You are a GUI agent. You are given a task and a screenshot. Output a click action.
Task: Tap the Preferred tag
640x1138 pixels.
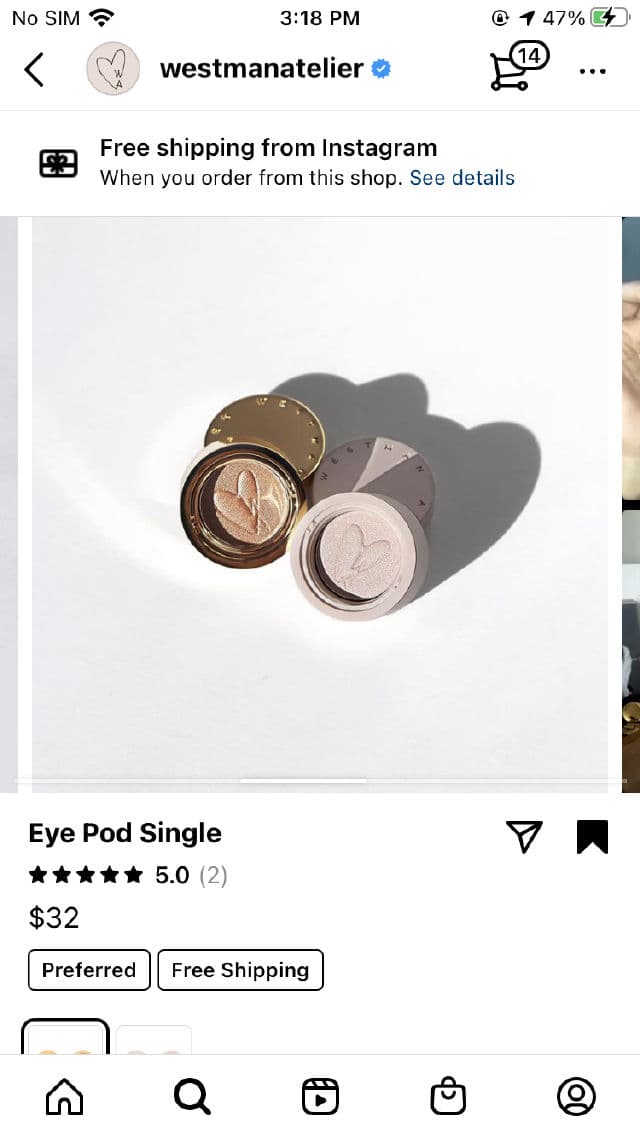click(89, 970)
